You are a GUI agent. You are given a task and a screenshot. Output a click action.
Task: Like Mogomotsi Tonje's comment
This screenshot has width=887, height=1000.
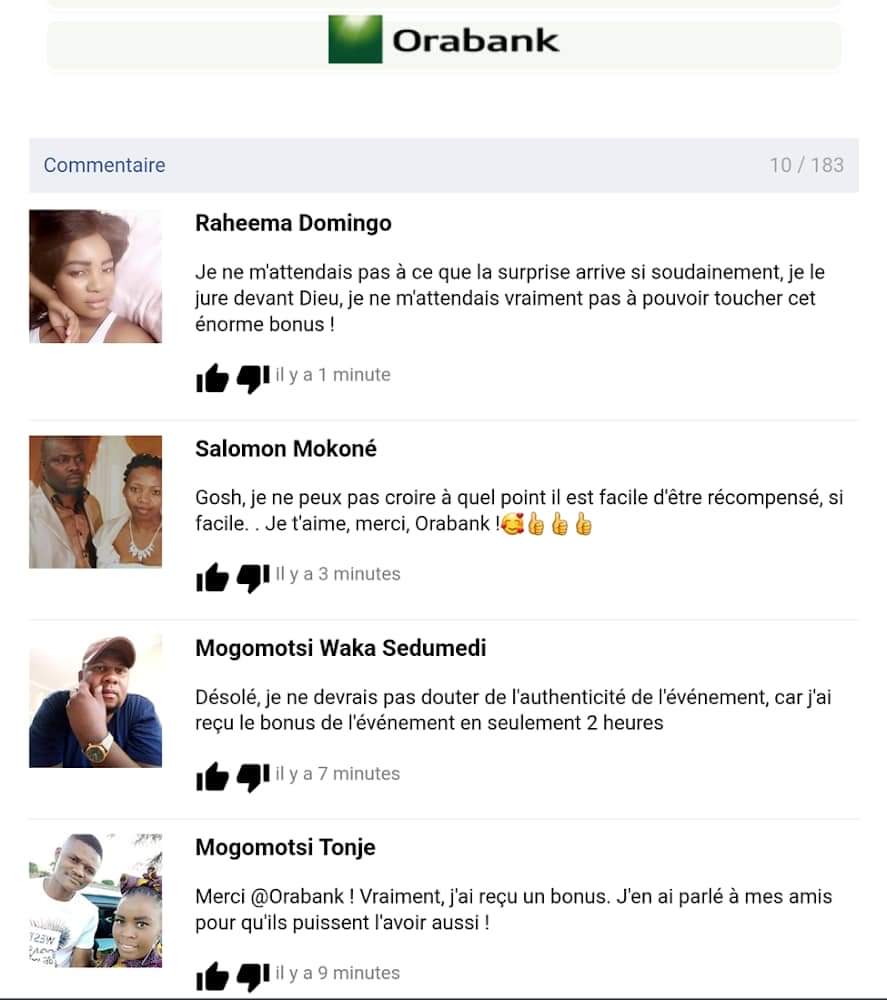click(x=212, y=976)
